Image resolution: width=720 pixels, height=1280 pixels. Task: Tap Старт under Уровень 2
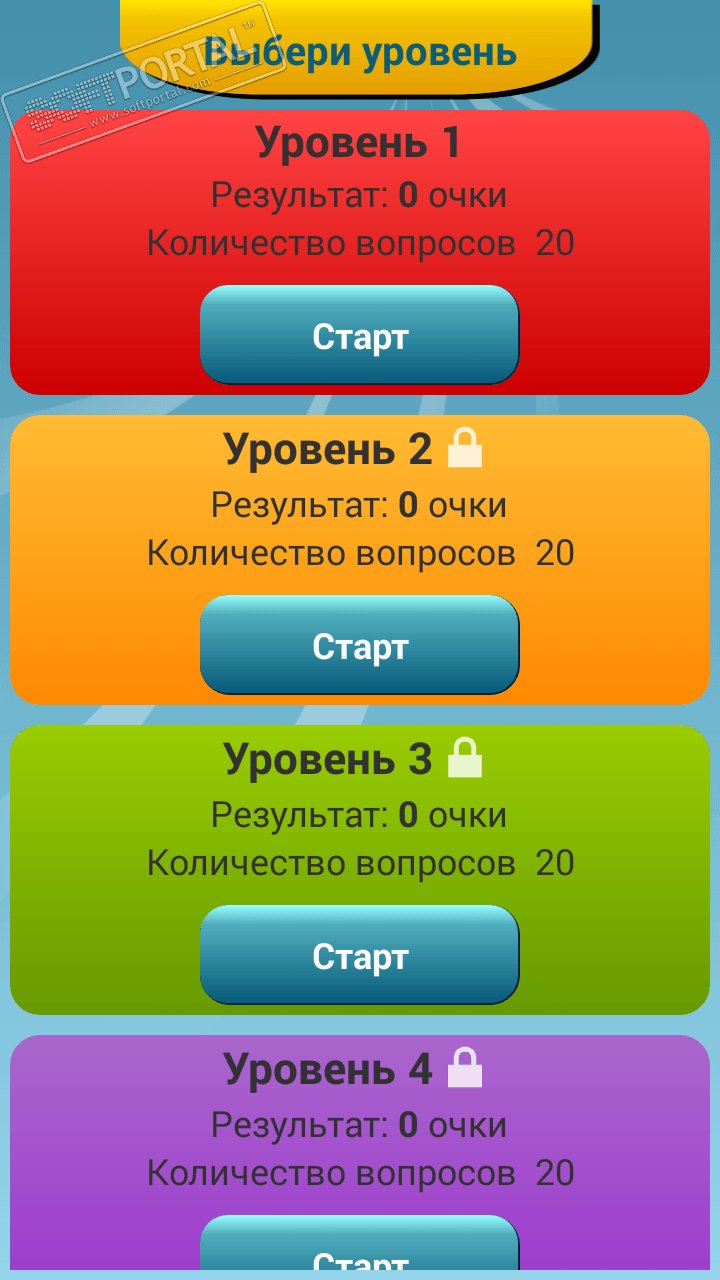coord(359,646)
